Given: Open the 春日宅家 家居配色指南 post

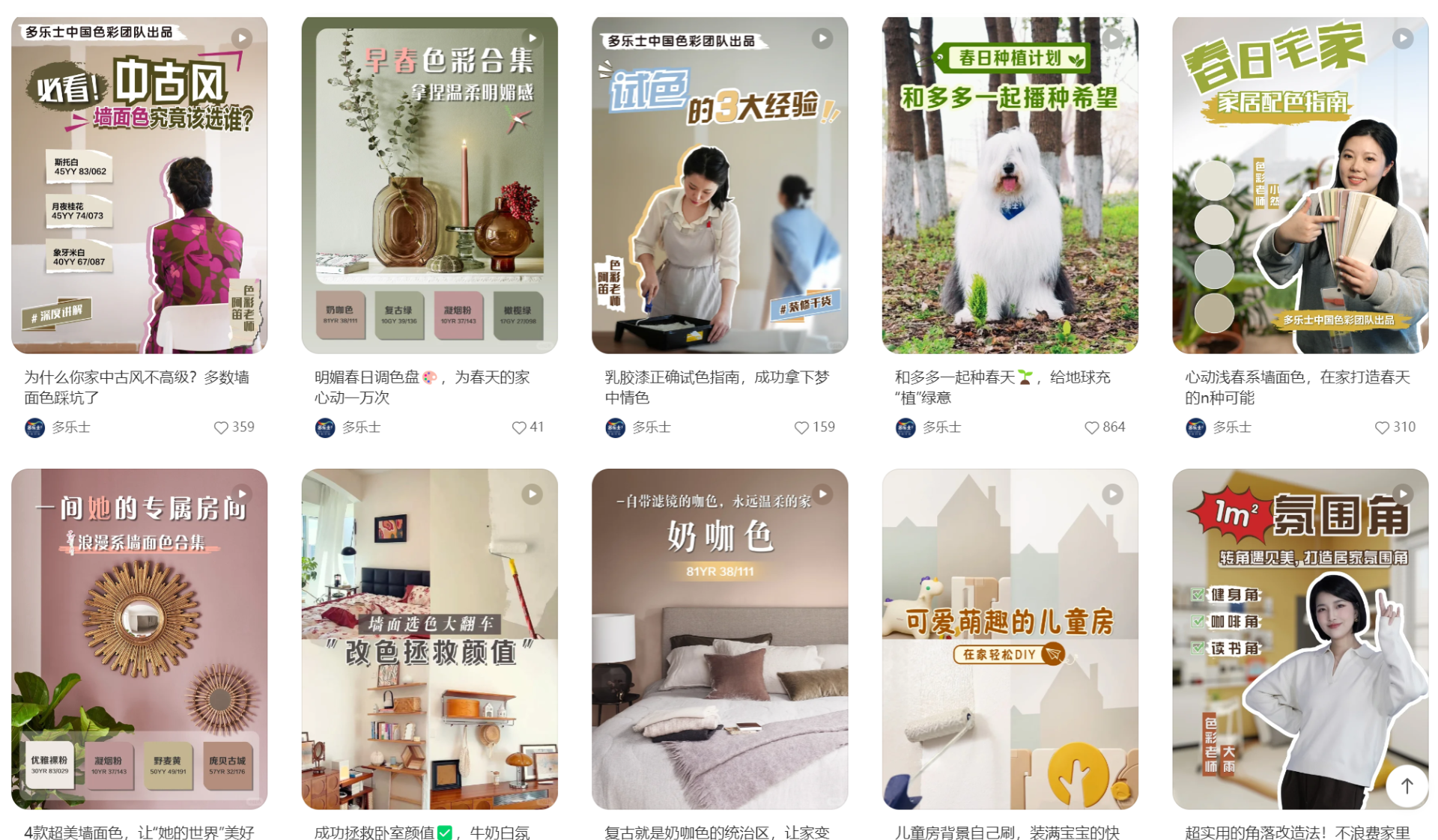Looking at the screenshot, I should 1299,185.
